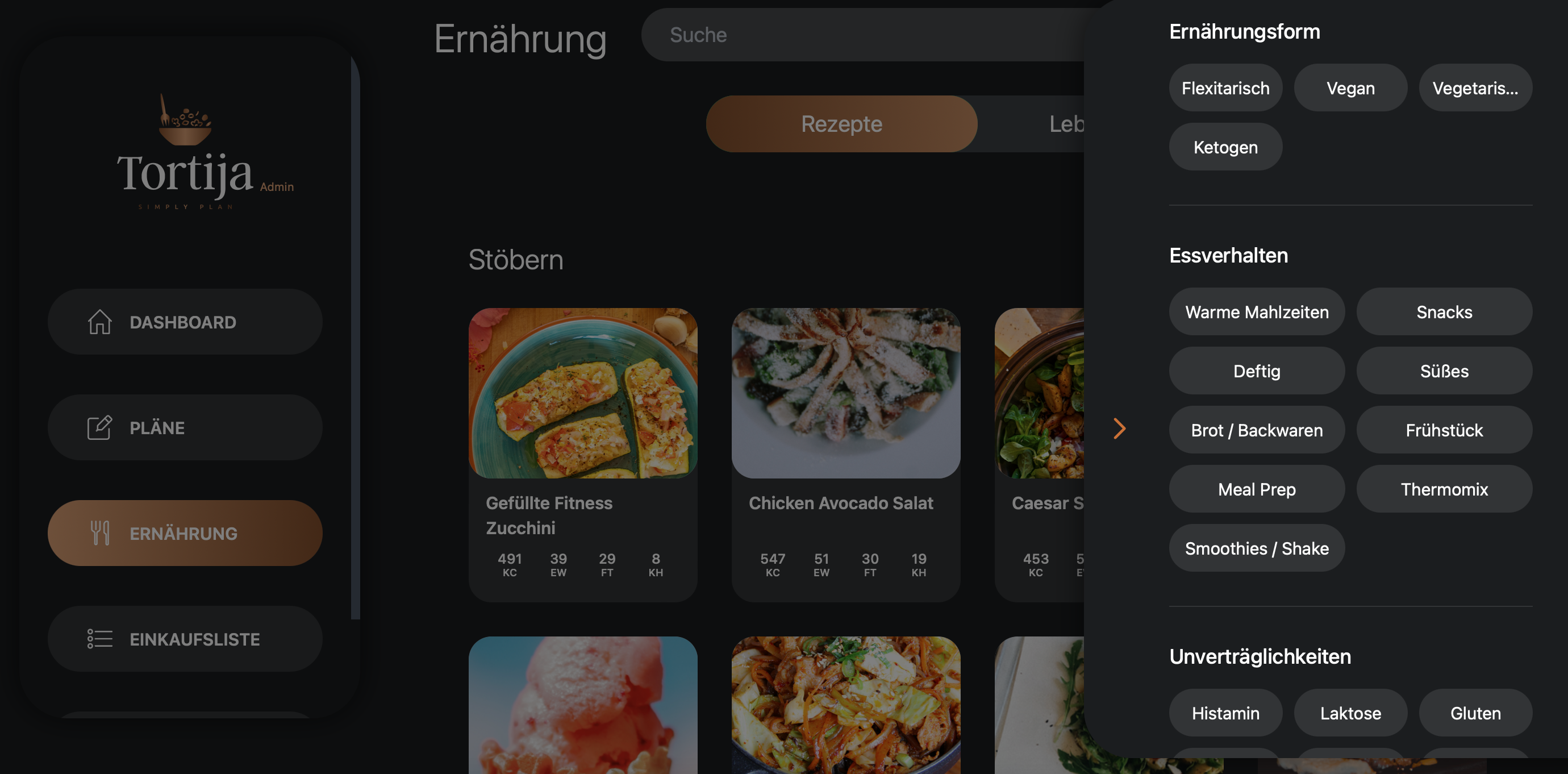The width and height of the screenshot is (1568, 774).
Task: Filter by Smoothies / Shake
Action: [x=1256, y=548]
